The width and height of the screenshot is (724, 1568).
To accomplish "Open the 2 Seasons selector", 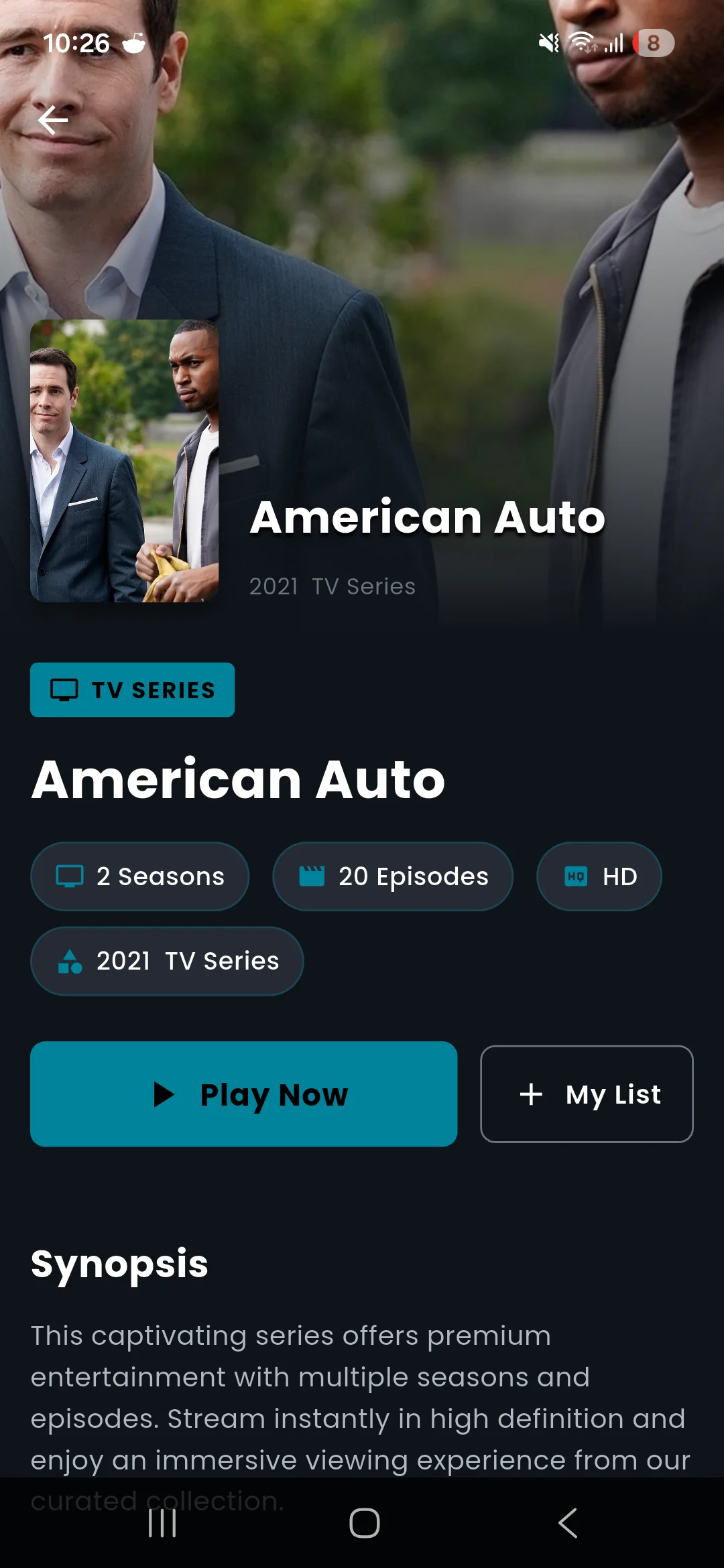I will point(139,876).
